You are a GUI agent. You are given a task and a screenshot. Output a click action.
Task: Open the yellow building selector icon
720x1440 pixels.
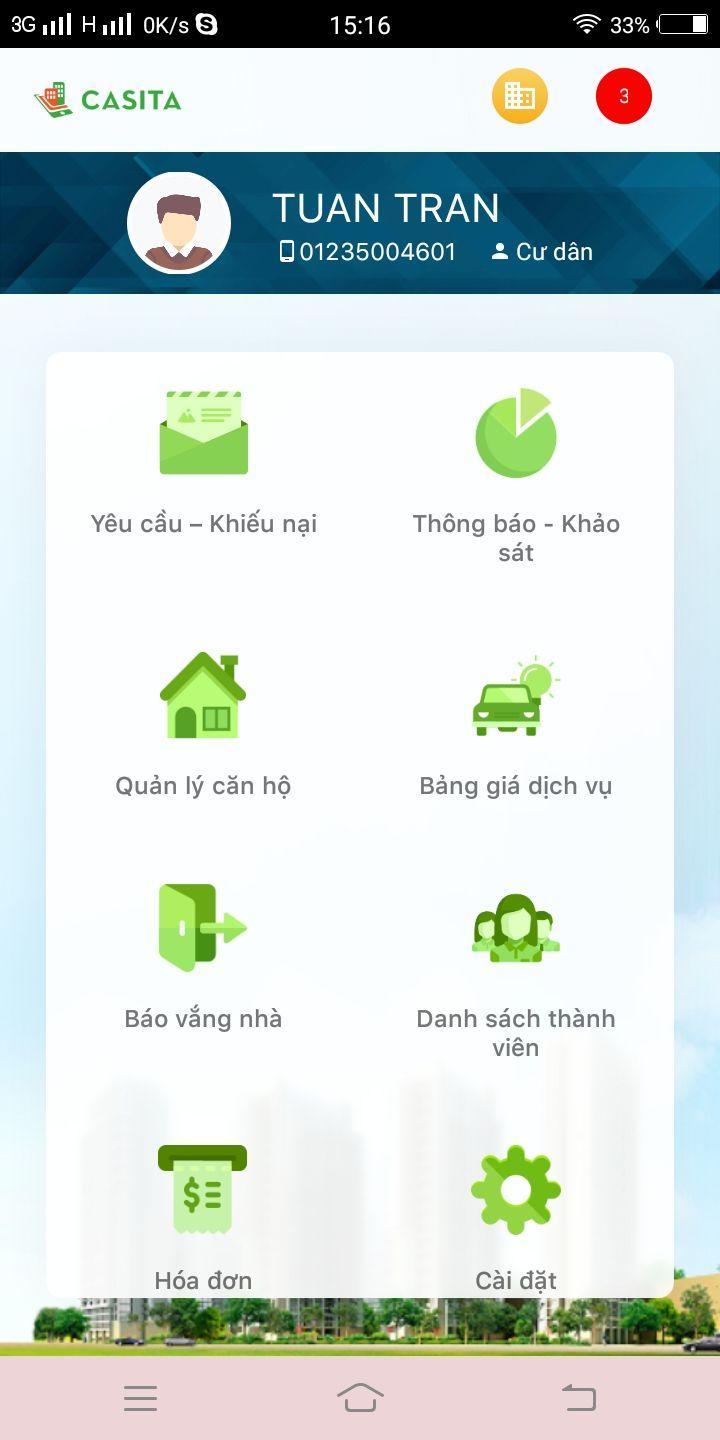click(x=520, y=96)
